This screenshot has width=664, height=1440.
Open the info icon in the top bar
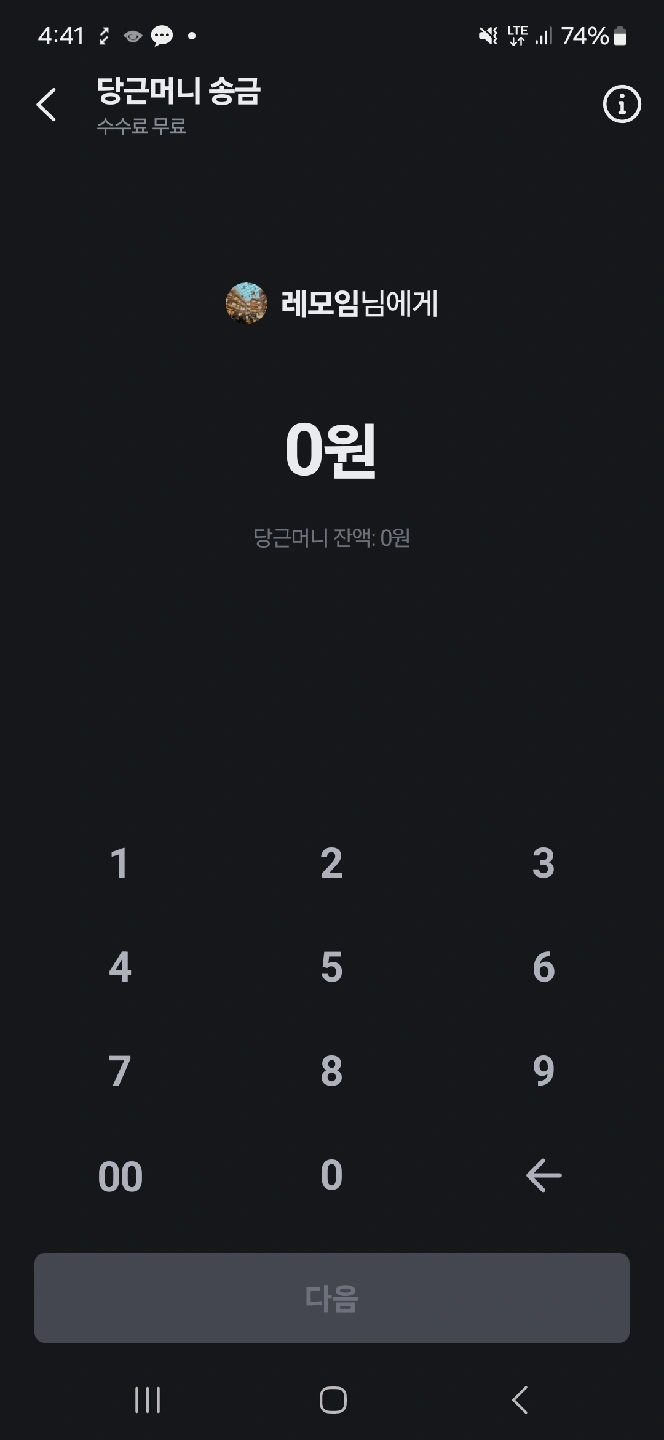621,104
